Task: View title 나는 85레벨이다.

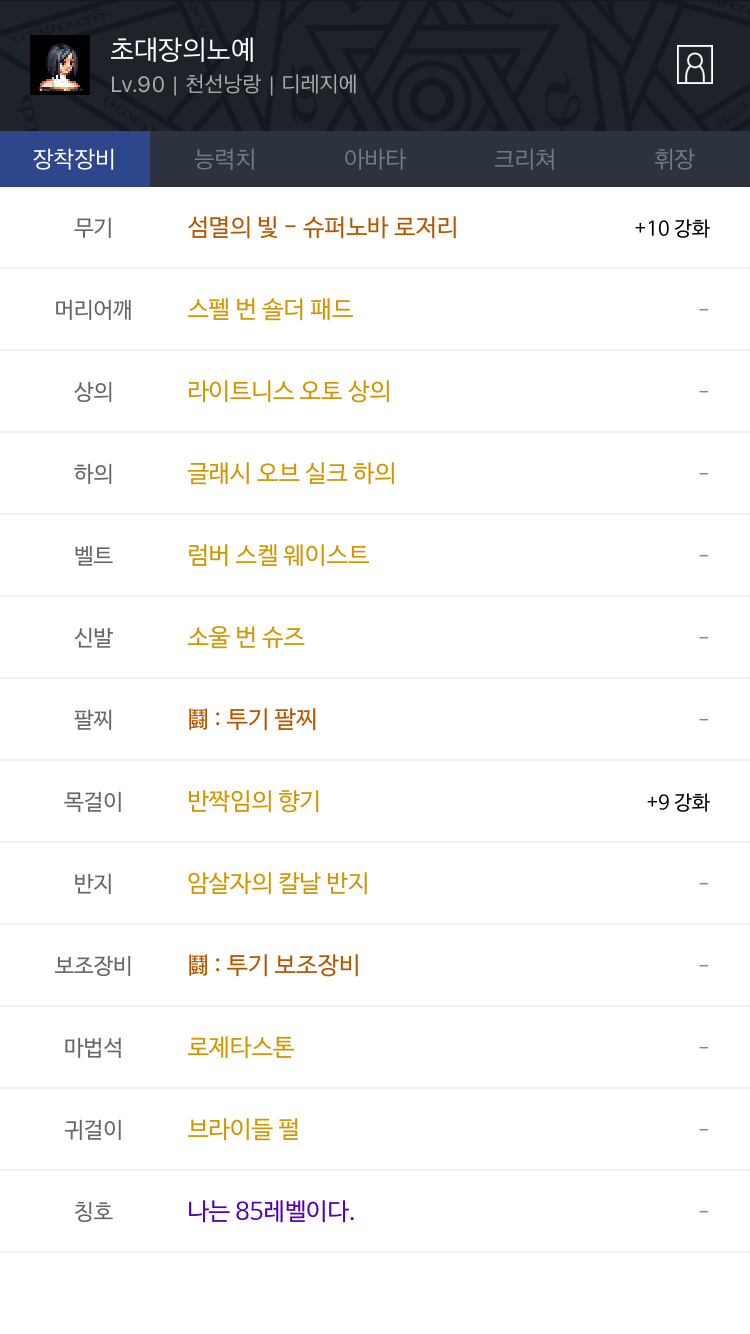Action: (x=271, y=1211)
